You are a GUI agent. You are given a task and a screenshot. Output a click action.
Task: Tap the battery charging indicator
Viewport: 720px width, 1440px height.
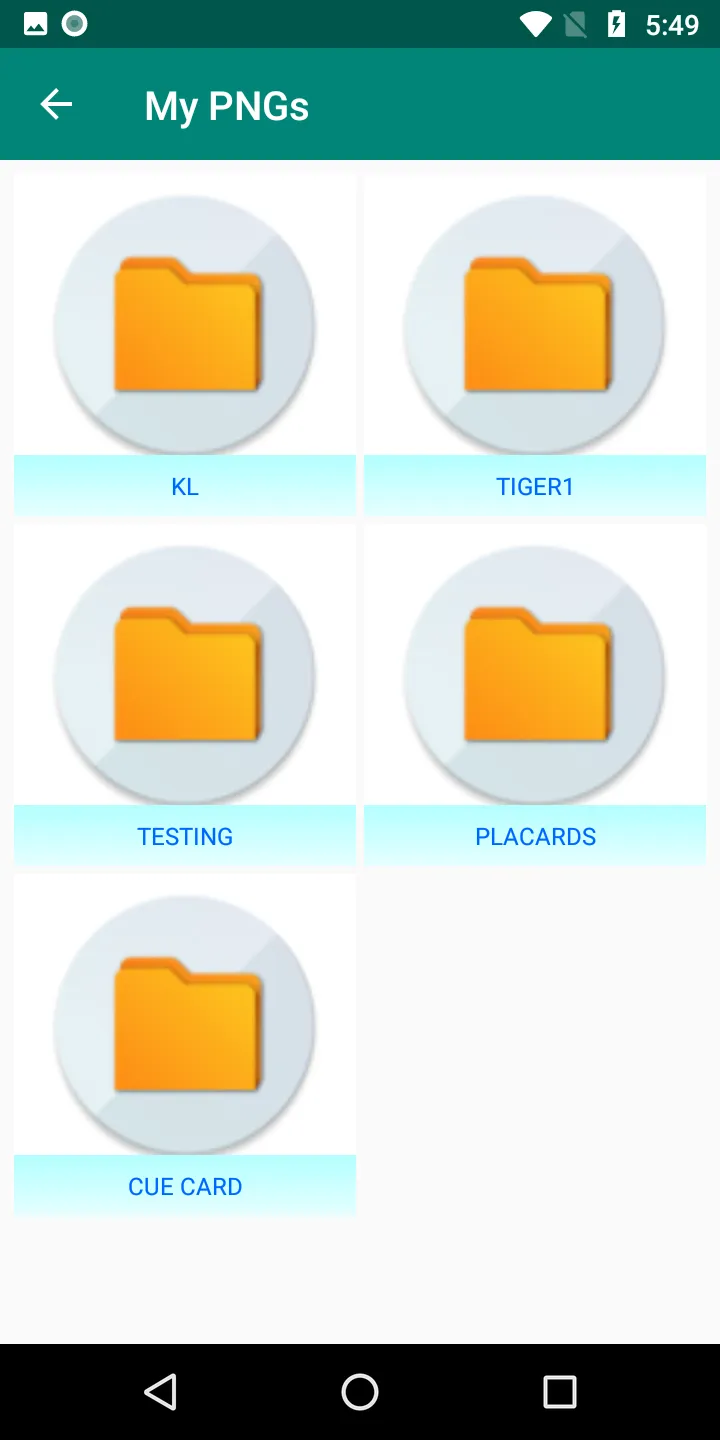pyautogui.click(x=617, y=23)
